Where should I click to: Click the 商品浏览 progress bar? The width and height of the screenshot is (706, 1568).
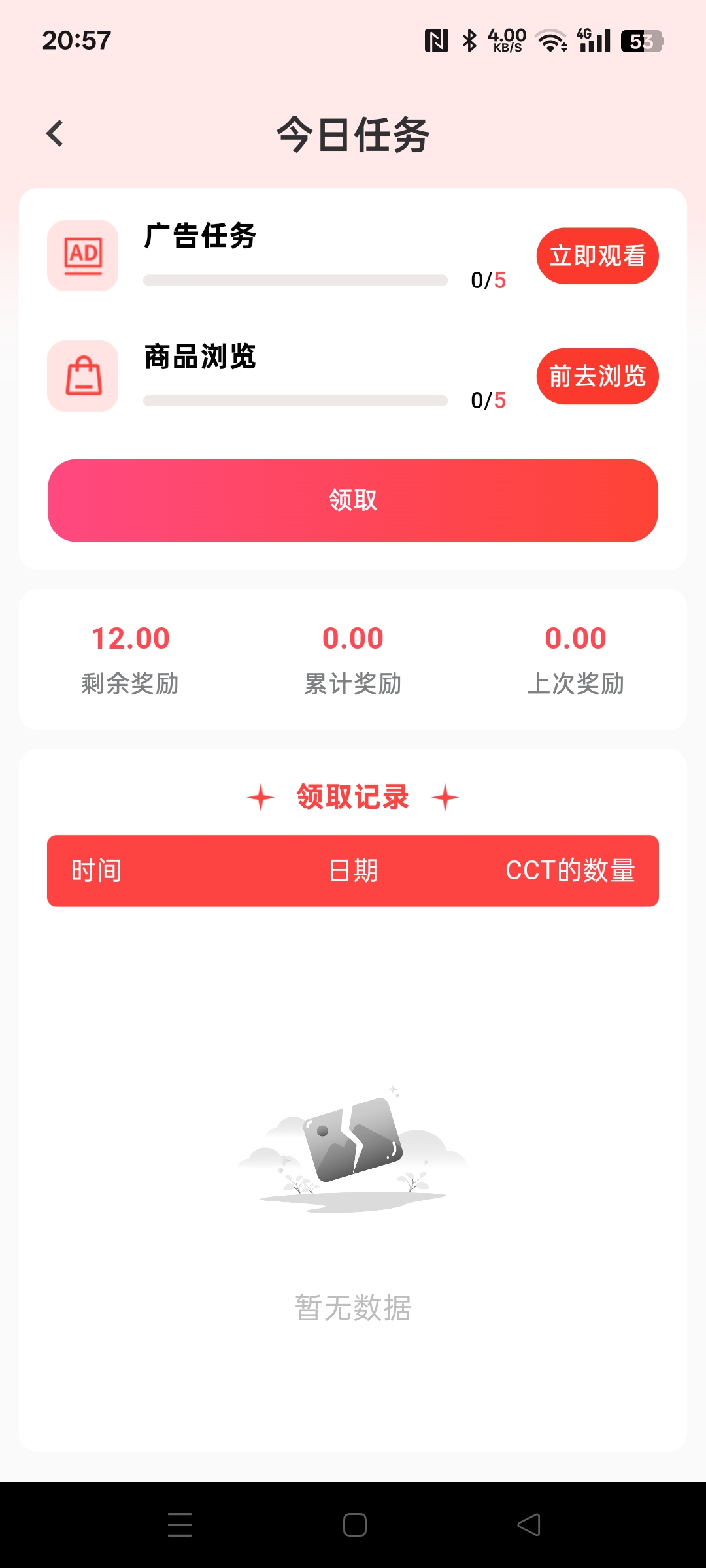[x=294, y=400]
